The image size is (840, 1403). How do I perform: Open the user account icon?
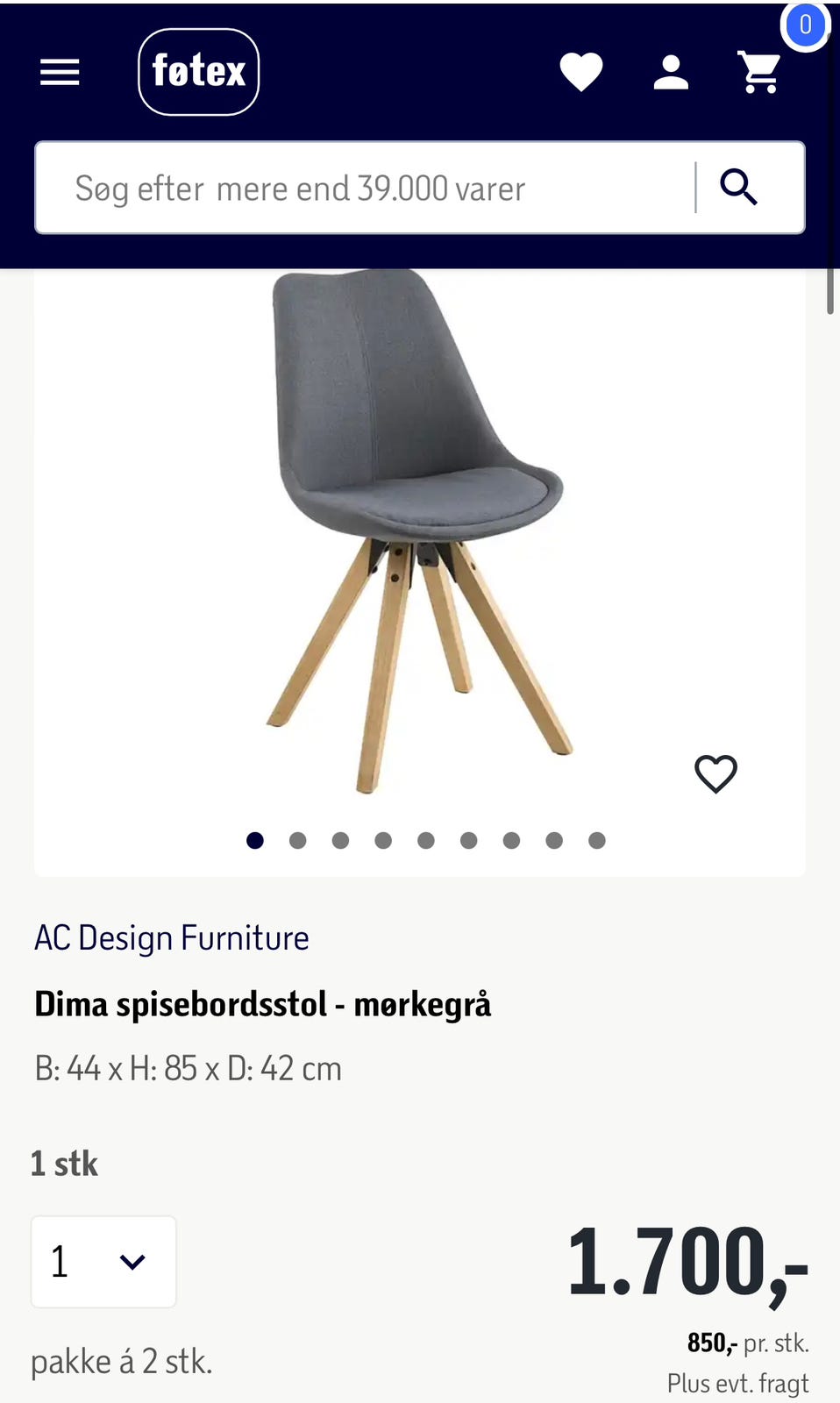pyautogui.click(x=671, y=71)
